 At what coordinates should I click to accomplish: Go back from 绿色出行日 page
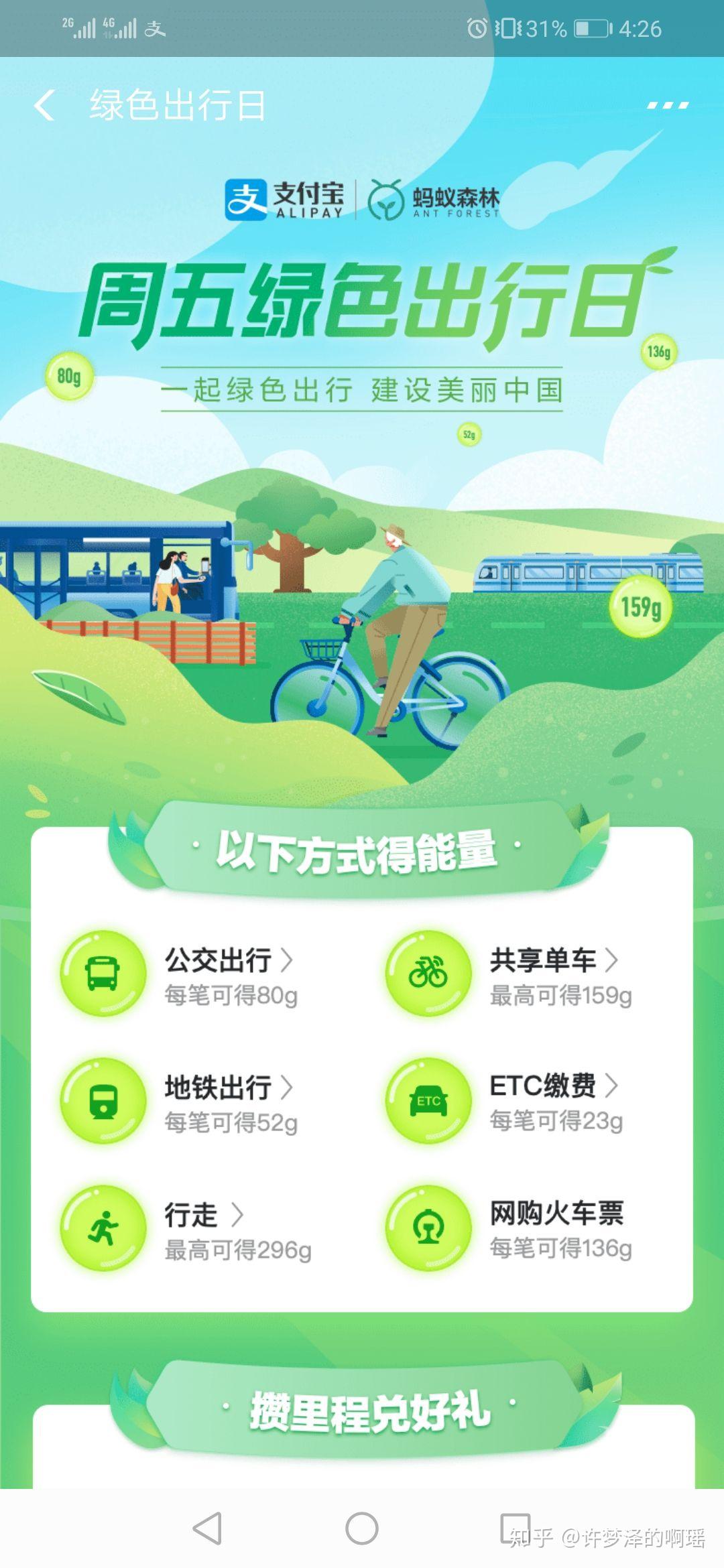click(x=44, y=106)
